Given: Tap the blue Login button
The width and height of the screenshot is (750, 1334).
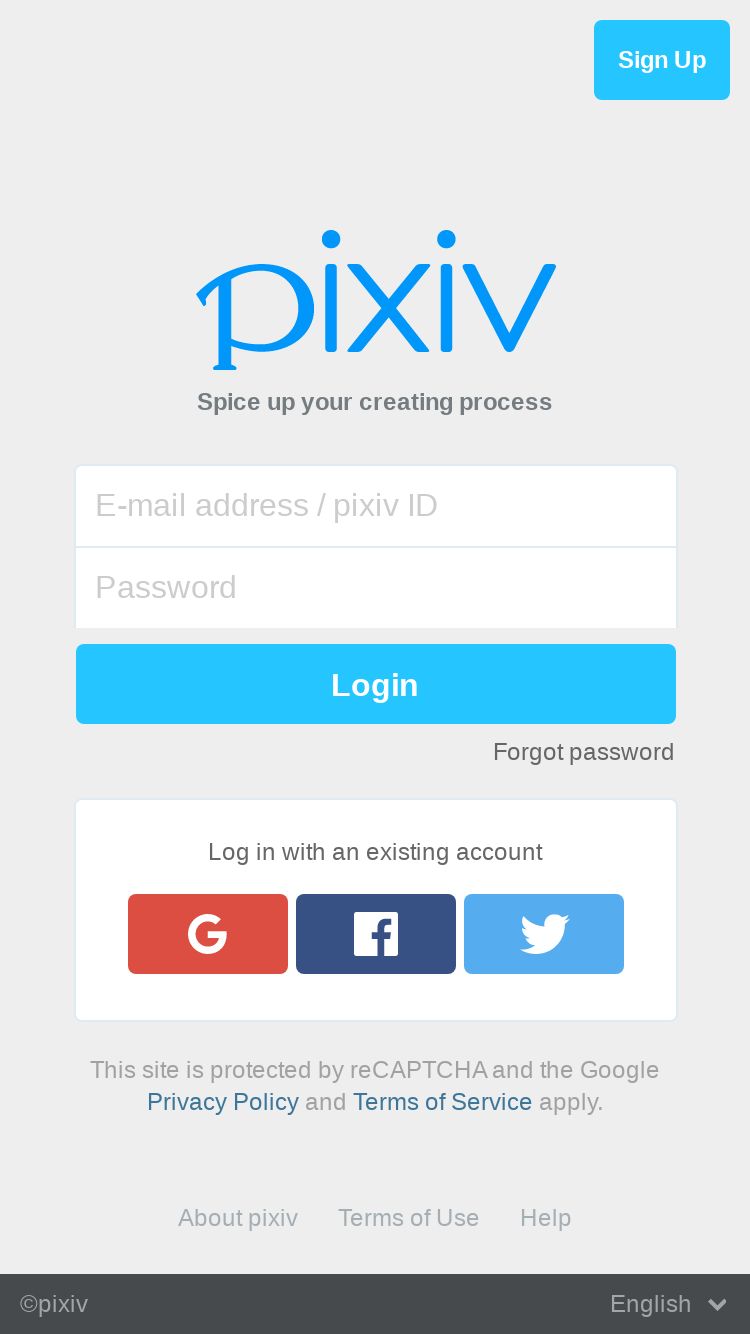Looking at the screenshot, I should click(376, 684).
